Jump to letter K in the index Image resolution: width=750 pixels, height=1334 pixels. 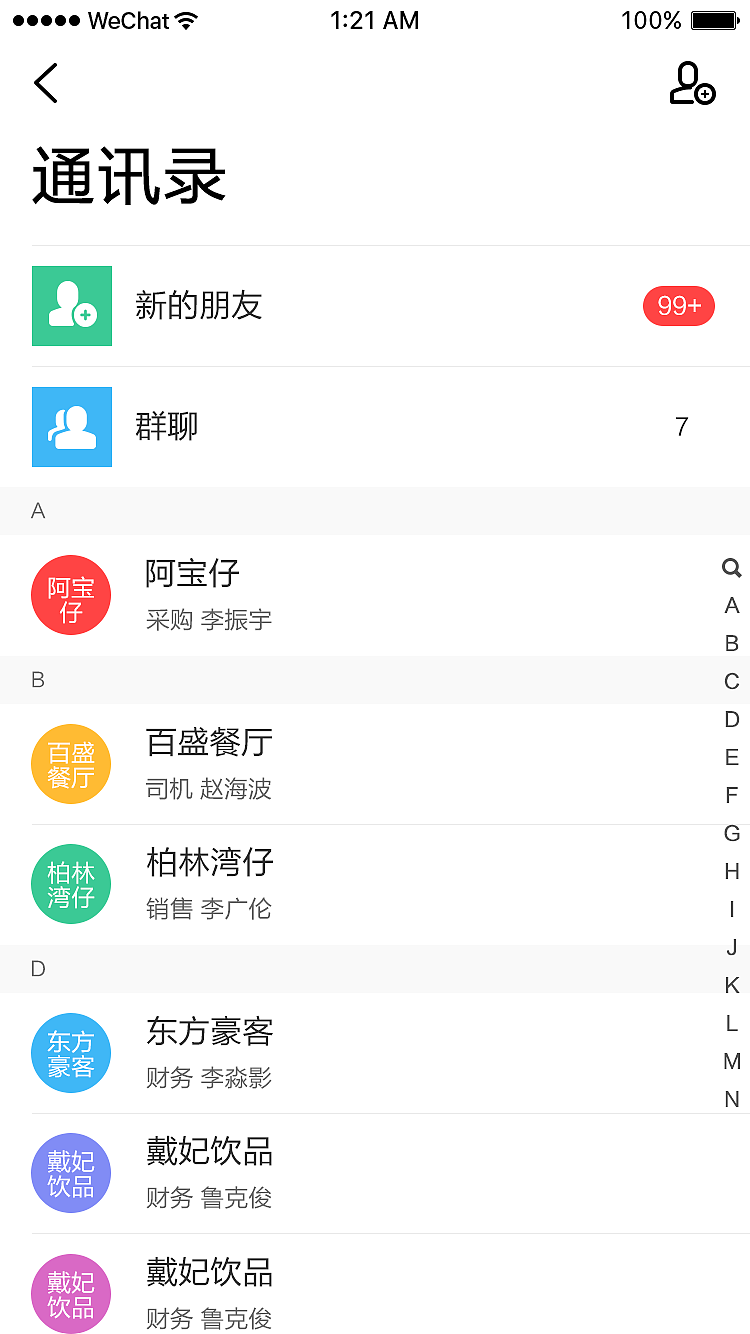[732, 986]
